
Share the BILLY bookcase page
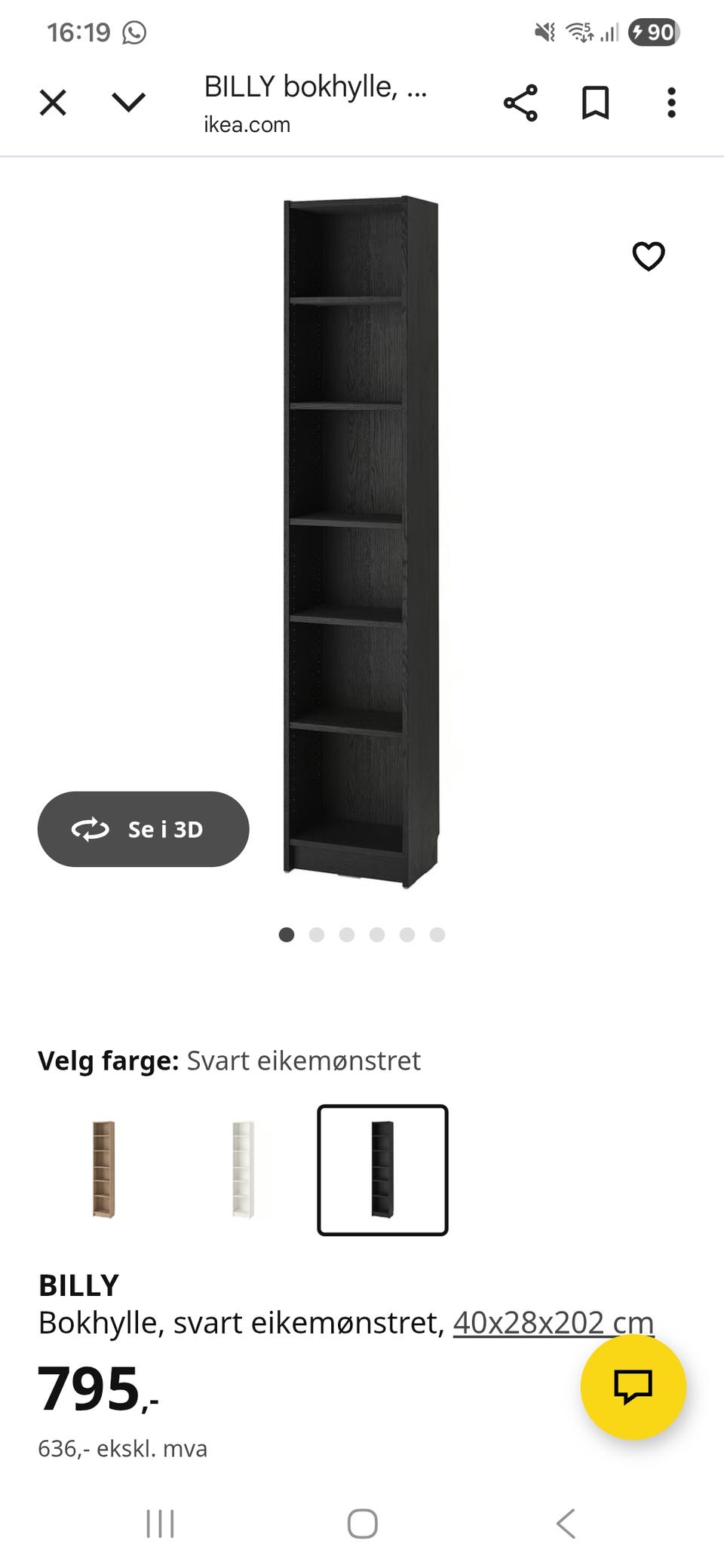point(522,103)
